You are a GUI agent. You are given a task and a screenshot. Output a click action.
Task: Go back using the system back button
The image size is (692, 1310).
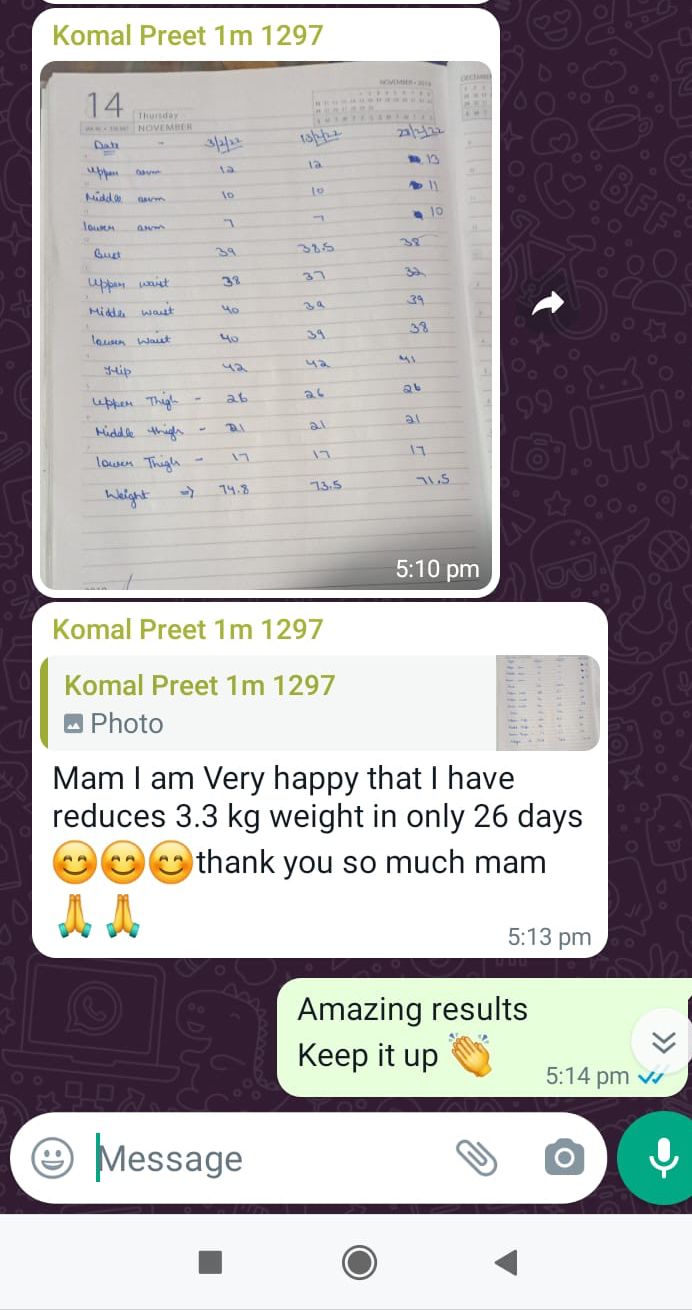(506, 1263)
